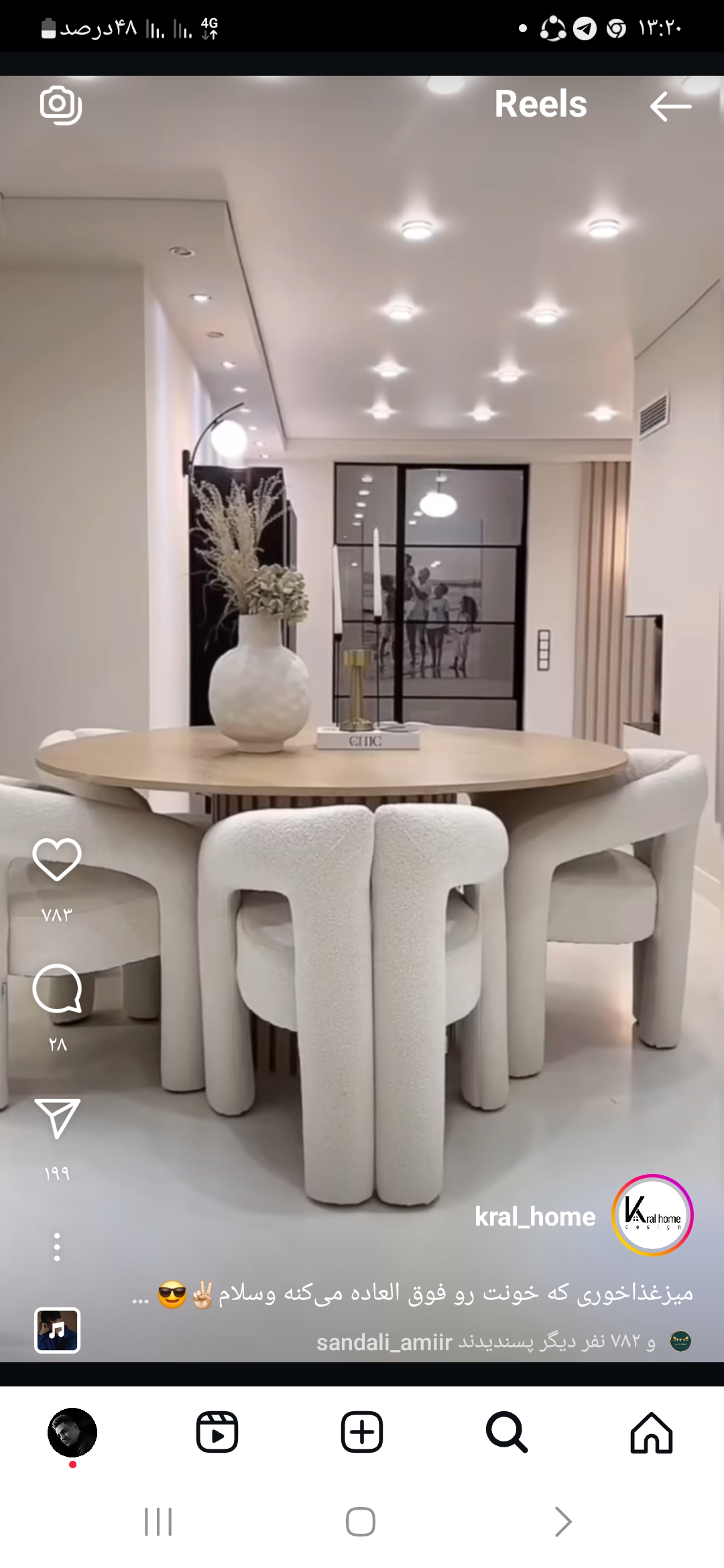Go back using the arrow beside Reels
The height and width of the screenshot is (1568, 724).
coord(670,106)
